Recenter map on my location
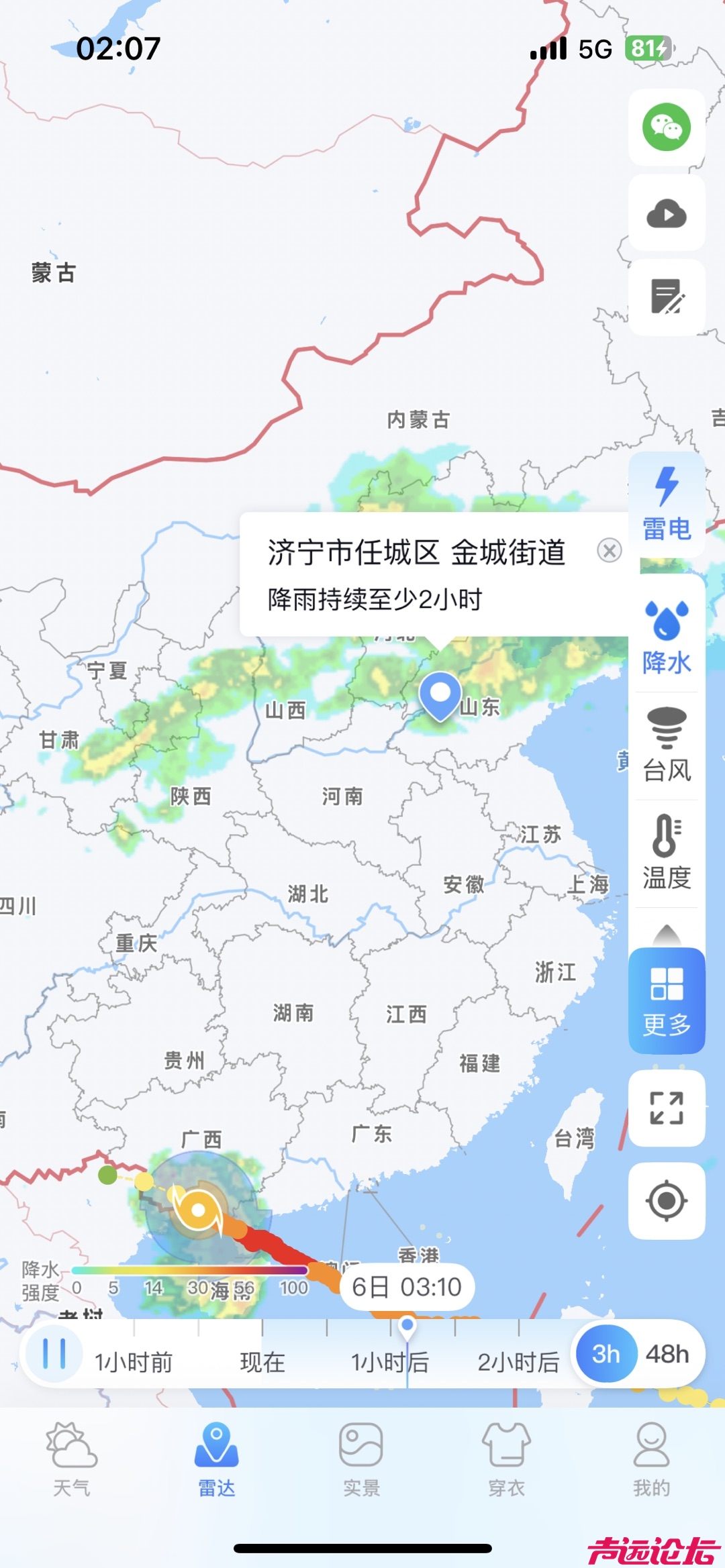Viewport: 725px width, 1568px height. 666,1201
